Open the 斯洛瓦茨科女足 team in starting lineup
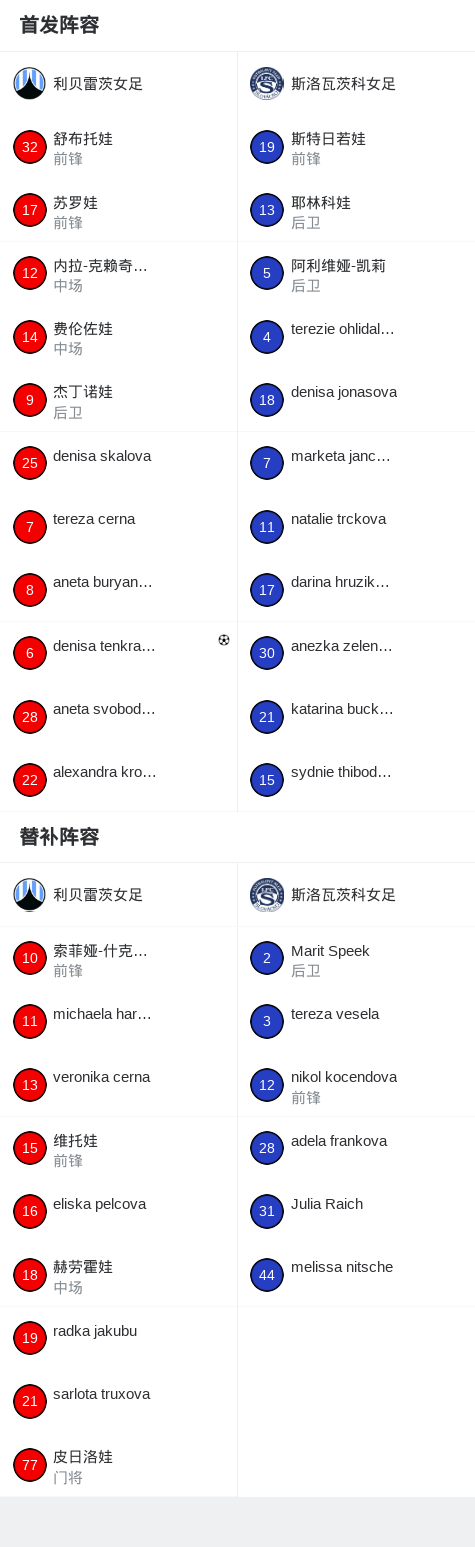Viewport: 475px width, 1547px height. pyautogui.click(x=356, y=83)
